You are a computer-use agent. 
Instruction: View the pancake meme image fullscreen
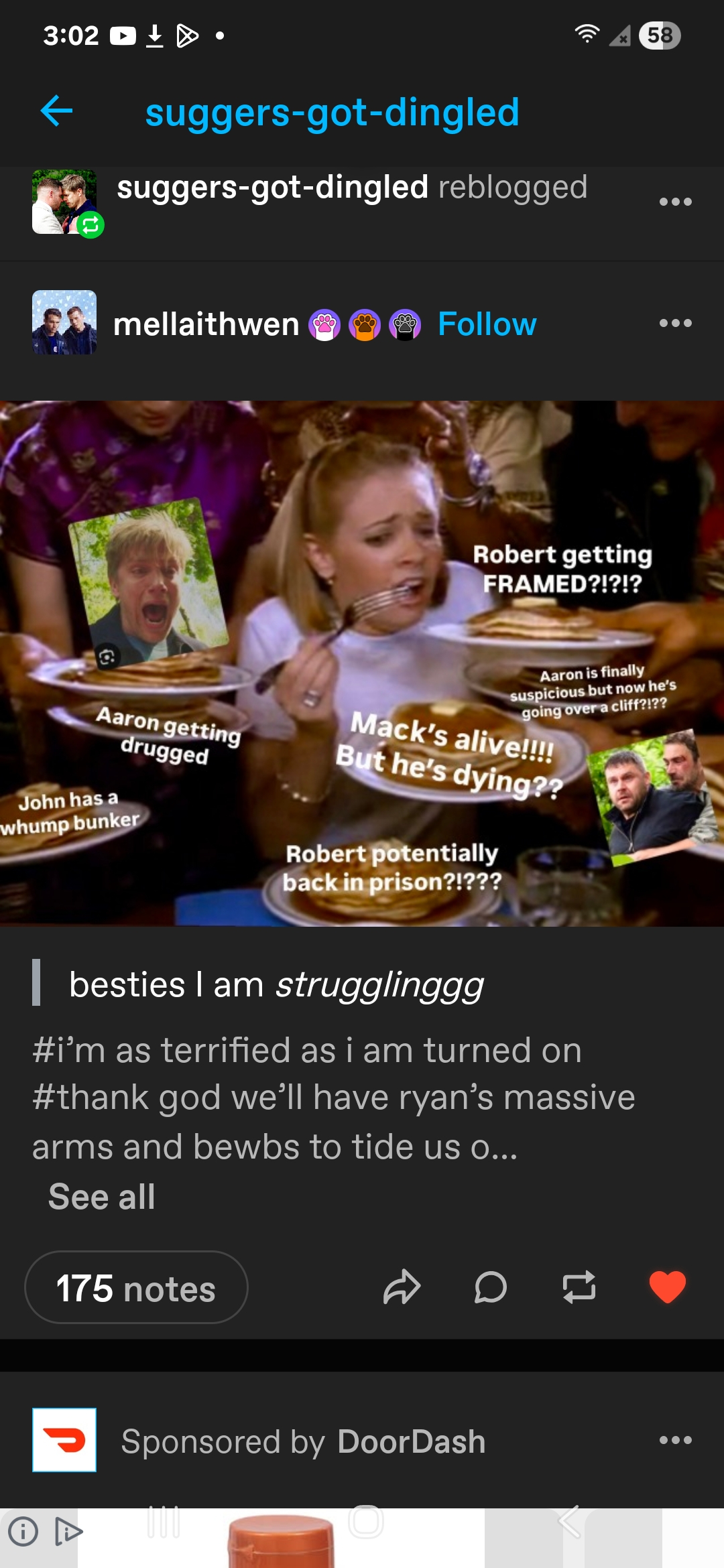pos(362,663)
